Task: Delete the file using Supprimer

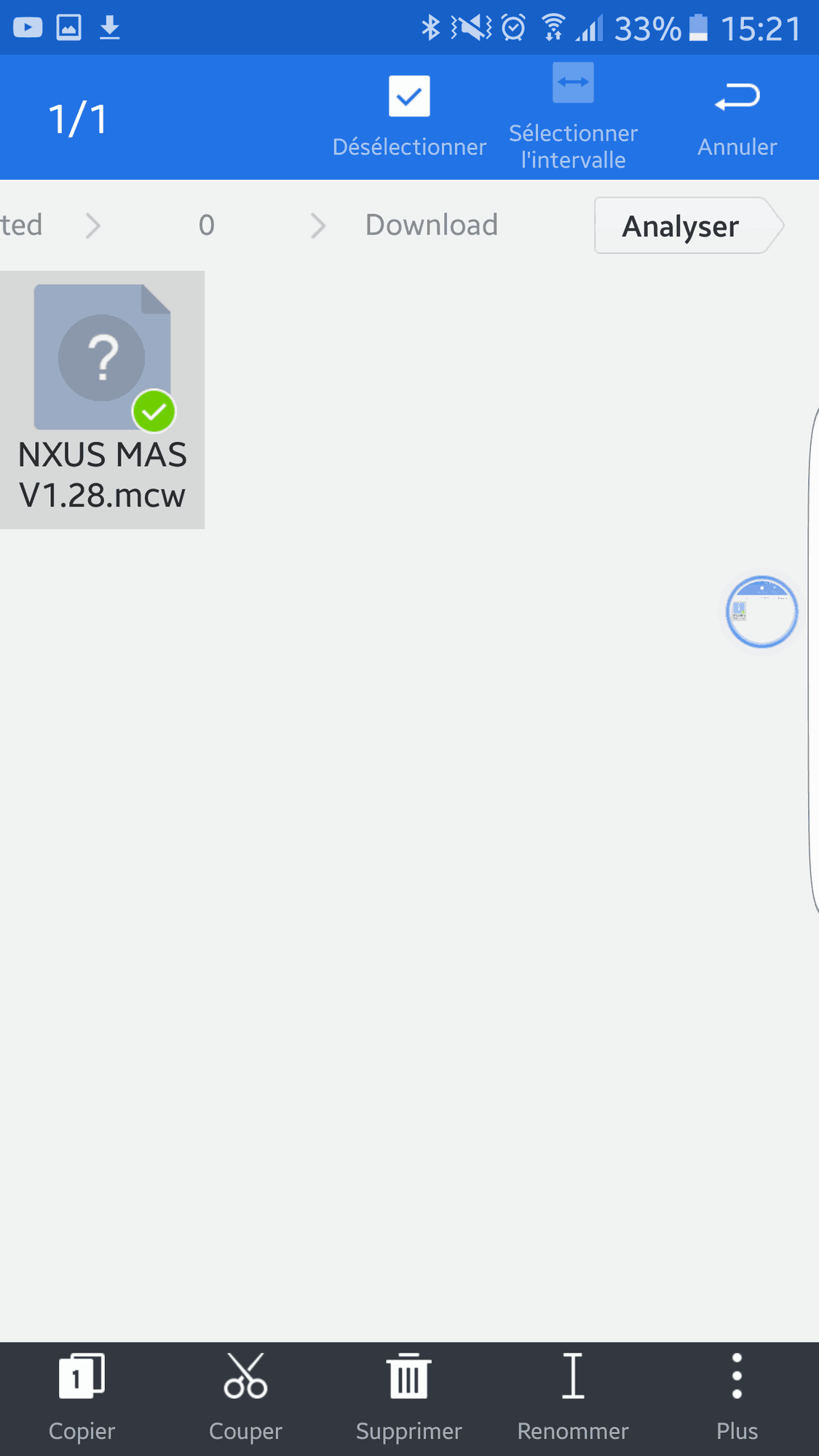Action: [x=408, y=1398]
